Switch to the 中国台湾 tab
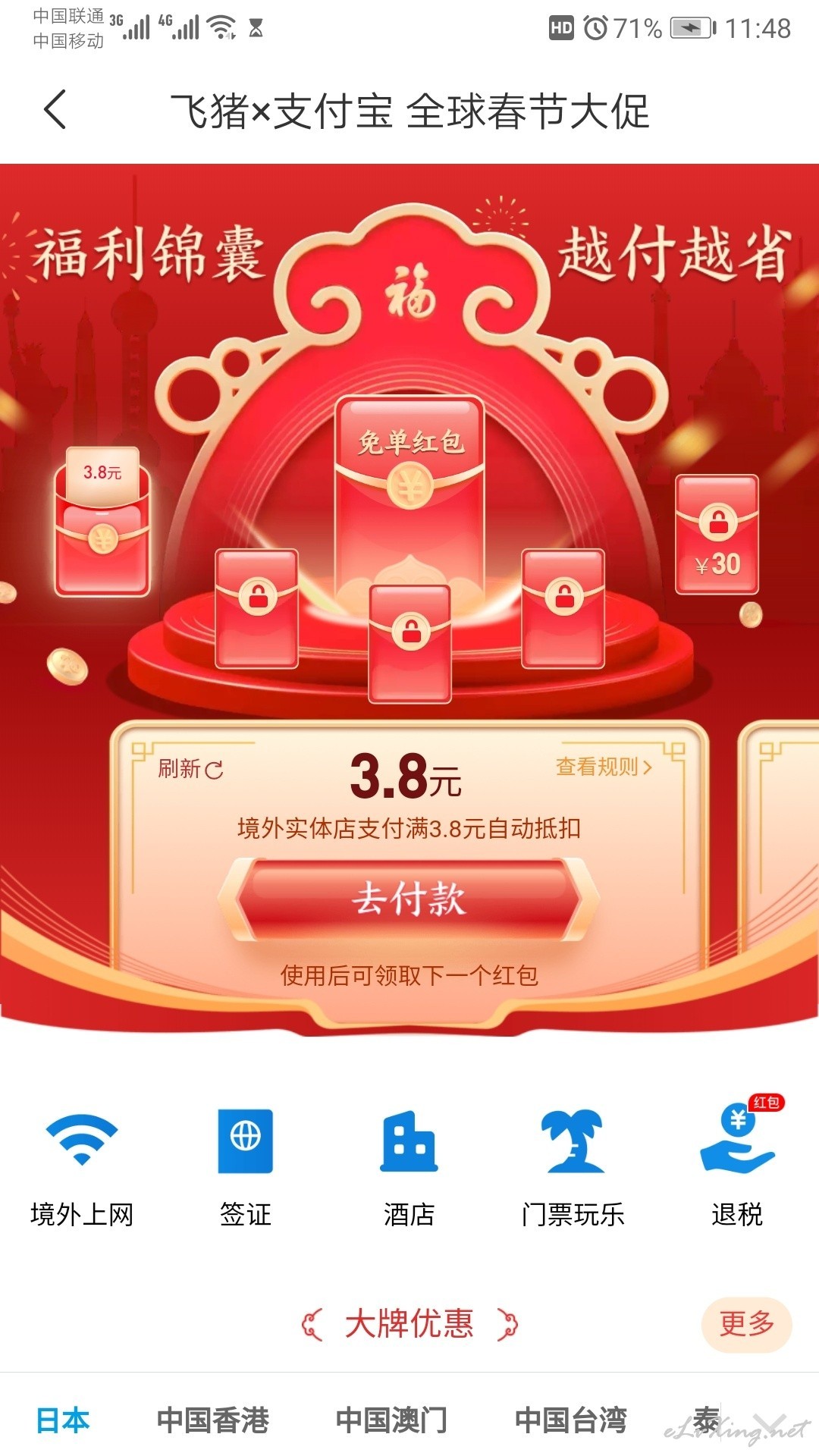Screen dimensions: 819x1456 (x=571, y=1420)
